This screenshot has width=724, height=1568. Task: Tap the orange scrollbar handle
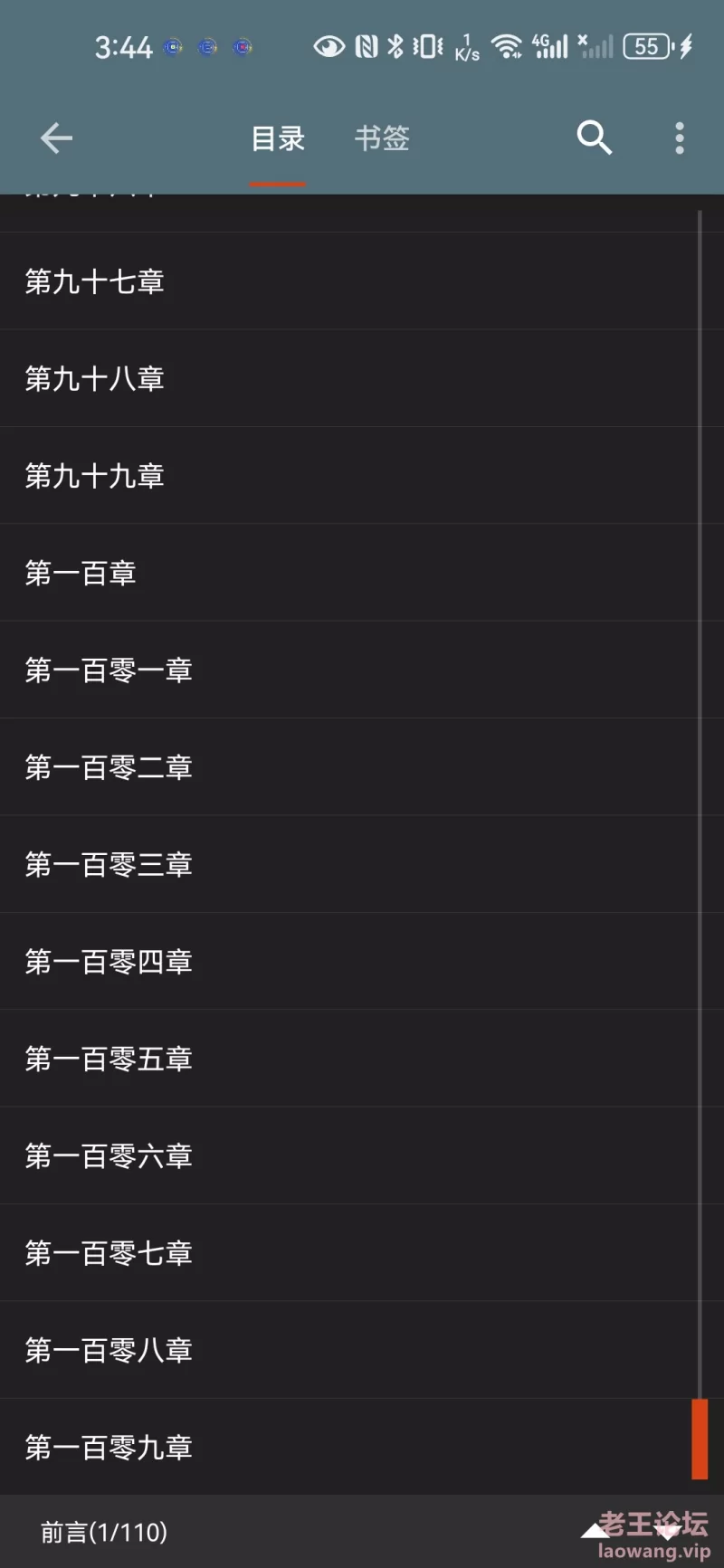pos(700,1439)
